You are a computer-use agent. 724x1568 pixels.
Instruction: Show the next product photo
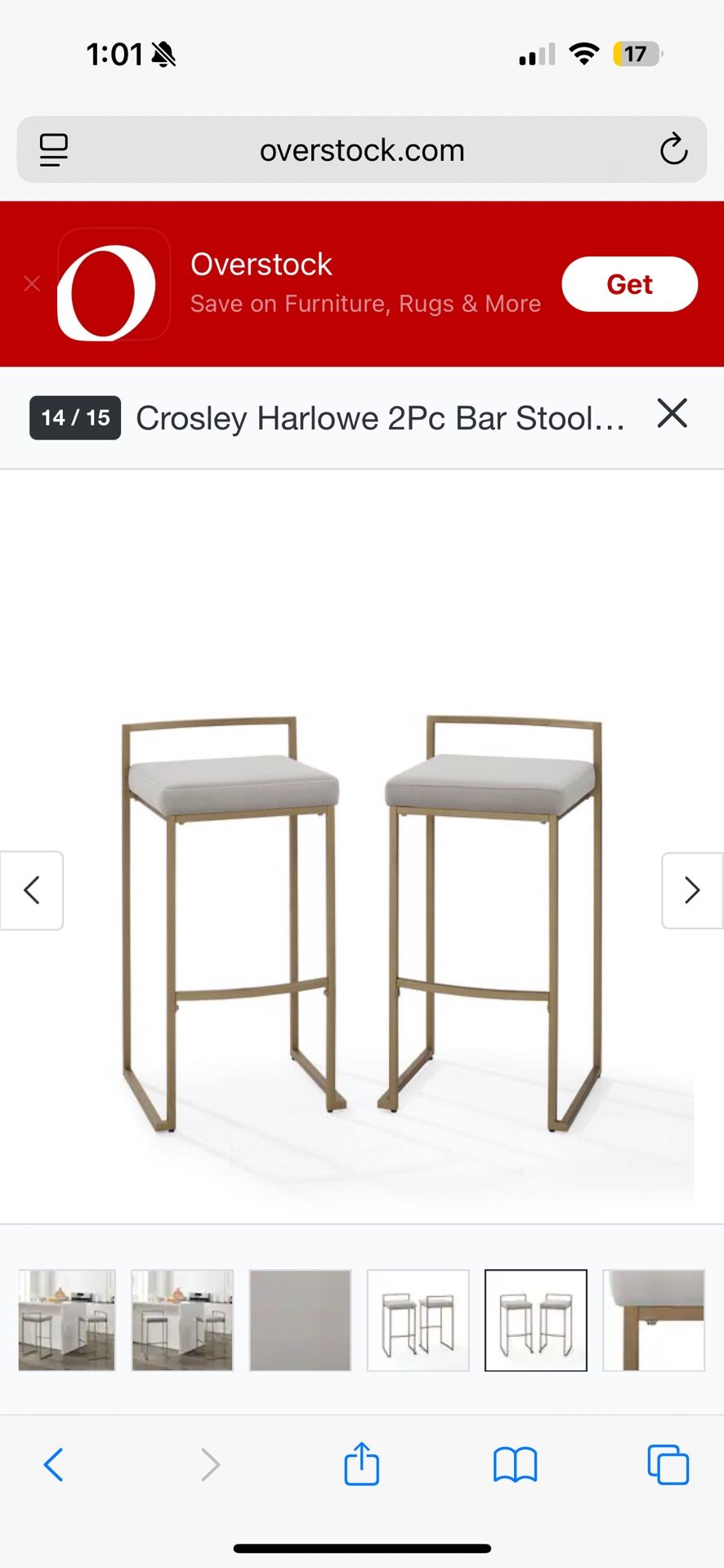tap(692, 890)
